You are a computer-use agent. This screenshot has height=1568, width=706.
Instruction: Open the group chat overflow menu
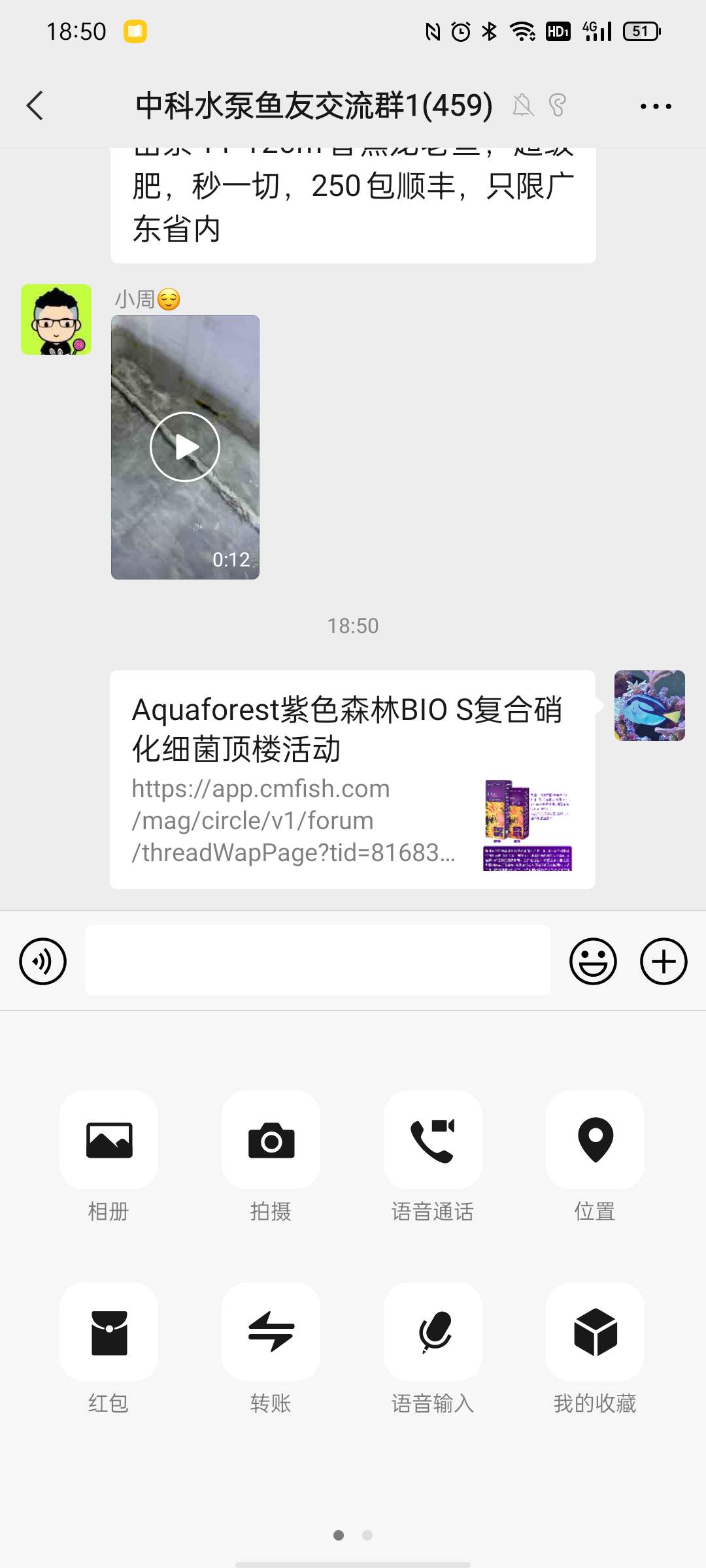(x=655, y=106)
